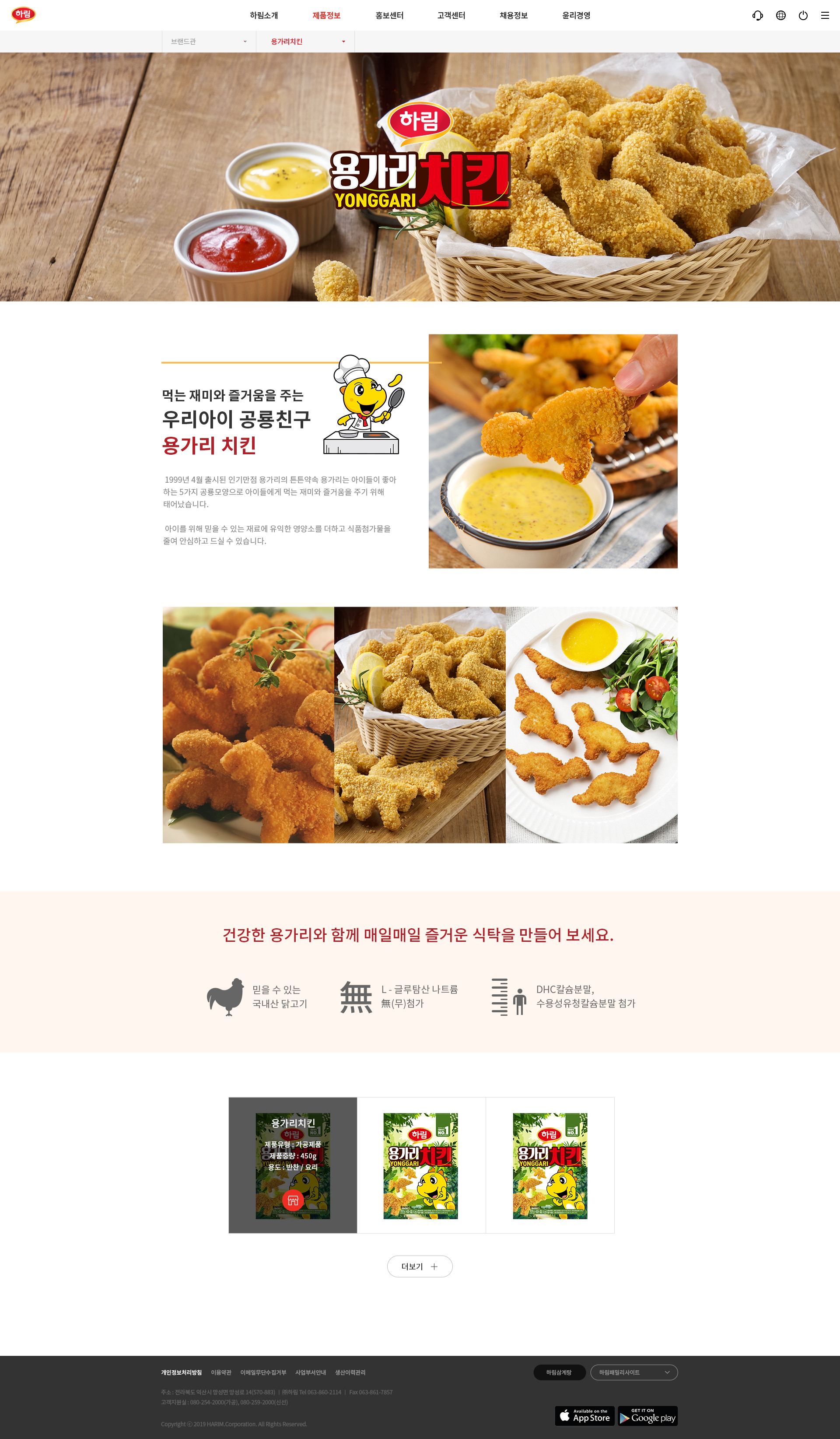The image size is (840, 1439).
Task: Open the App Store badge
Action: [584, 1416]
